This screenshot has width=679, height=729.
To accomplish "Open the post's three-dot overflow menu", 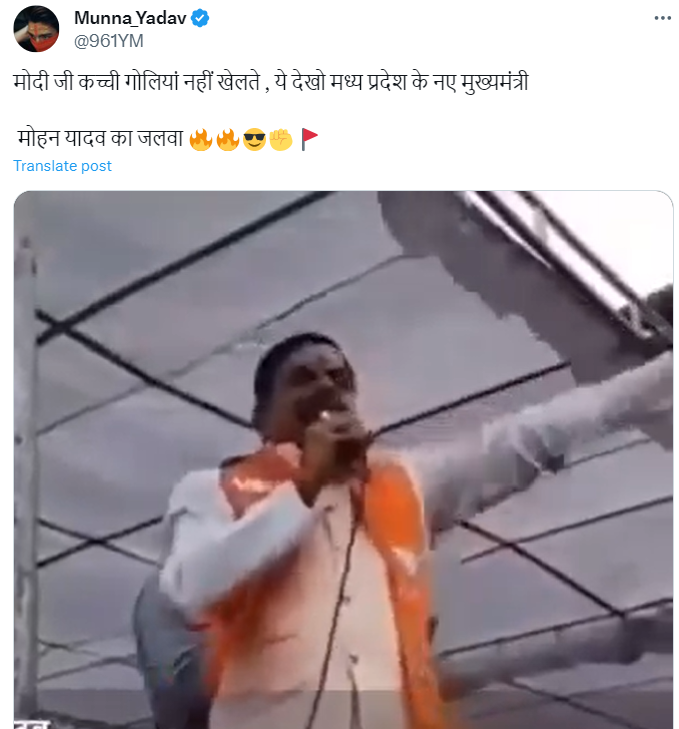I will (x=662, y=19).
